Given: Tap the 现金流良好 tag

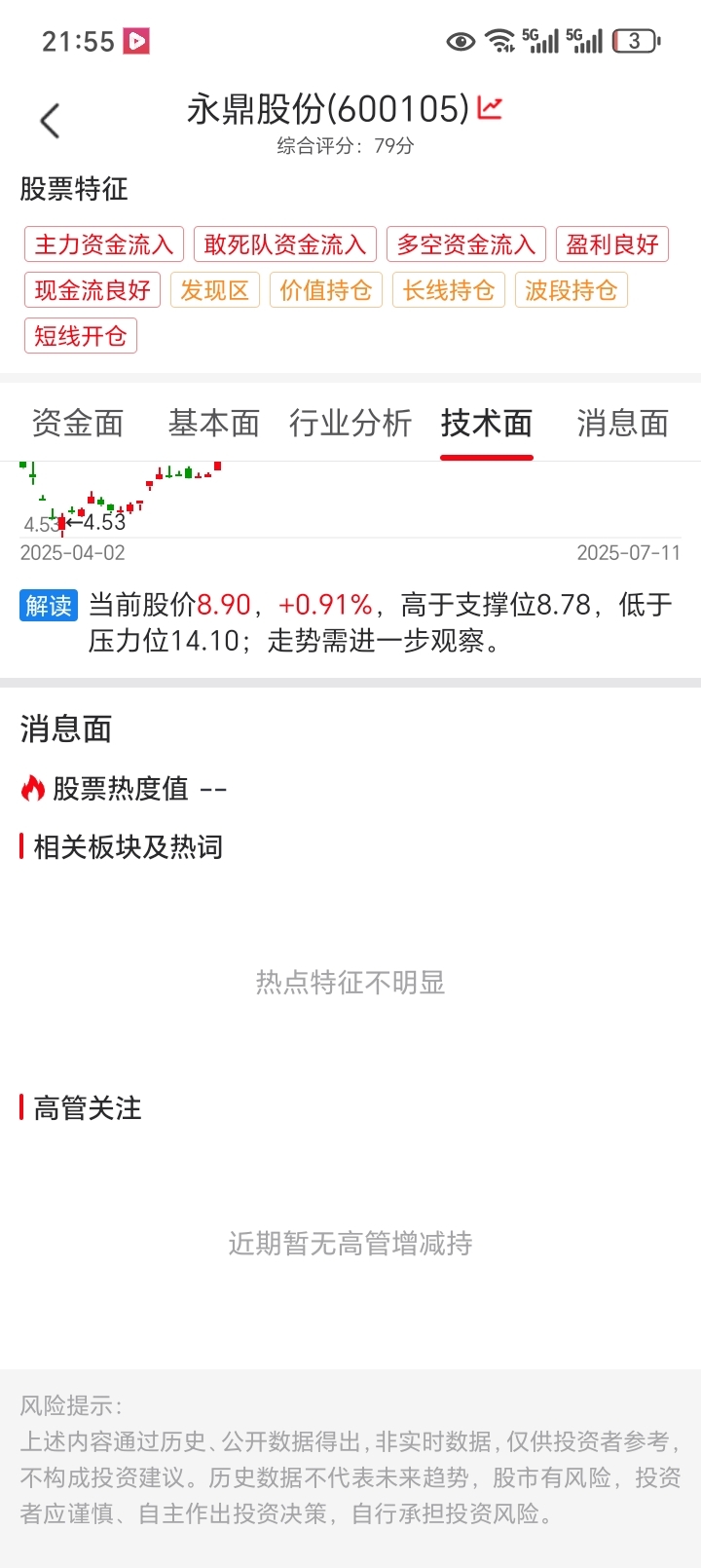Looking at the screenshot, I should pyautogui.click(x=92, y=290).
